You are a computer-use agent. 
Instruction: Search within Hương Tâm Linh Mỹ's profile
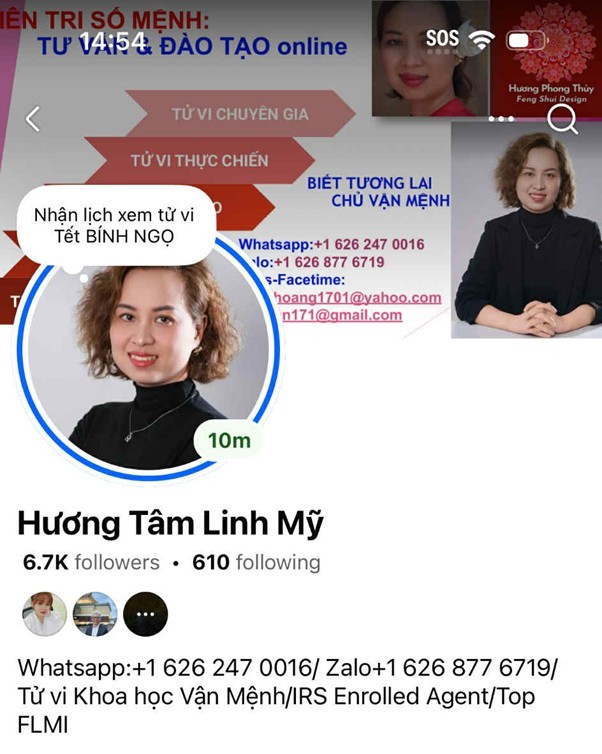[x=563, y=121]
